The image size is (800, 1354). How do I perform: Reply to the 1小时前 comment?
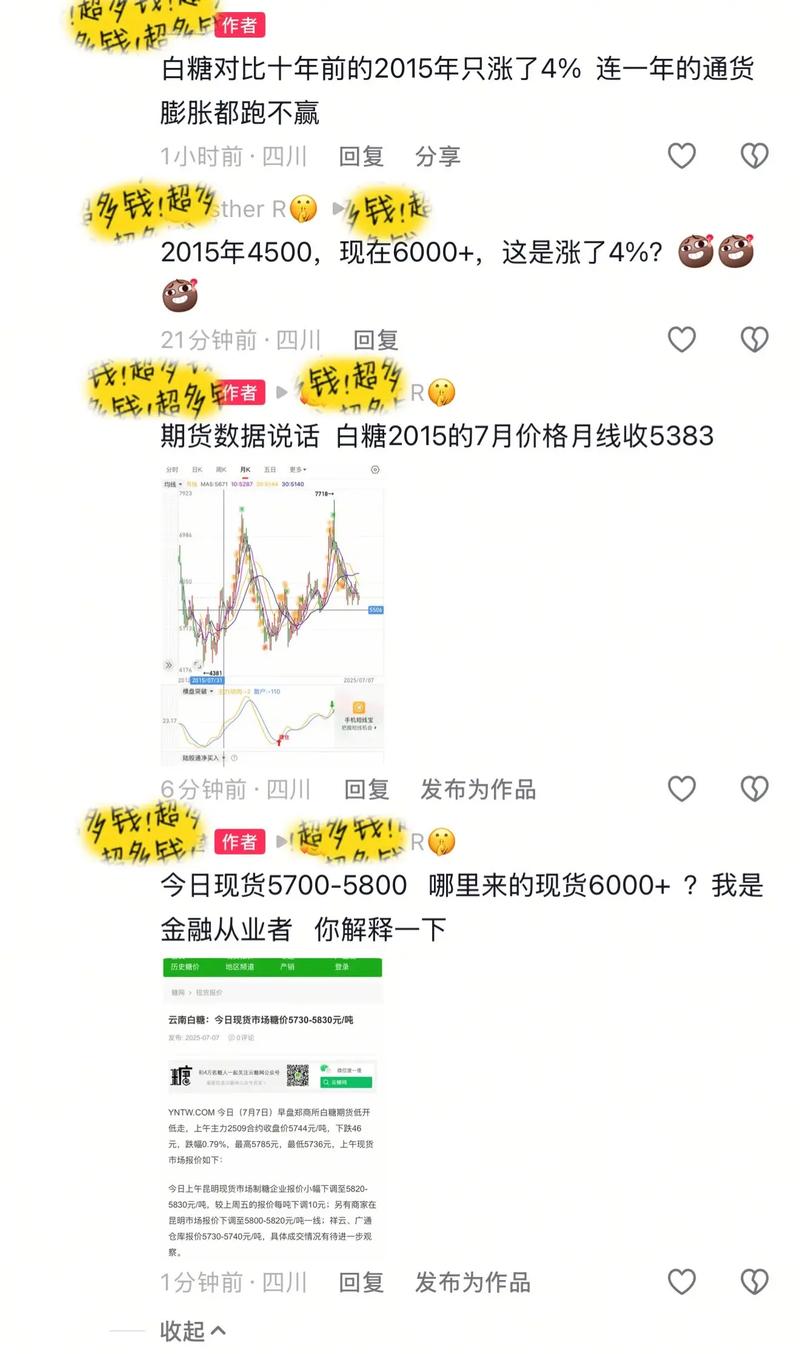pos(361,156)
